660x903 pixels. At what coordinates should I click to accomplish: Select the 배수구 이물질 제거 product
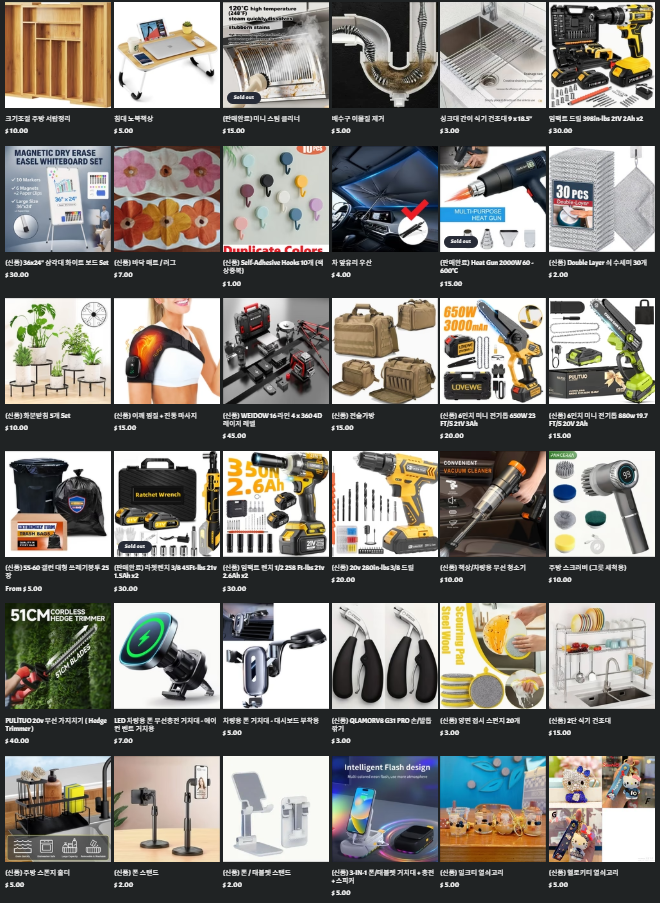pyautogui.click(x=384, y=55)
